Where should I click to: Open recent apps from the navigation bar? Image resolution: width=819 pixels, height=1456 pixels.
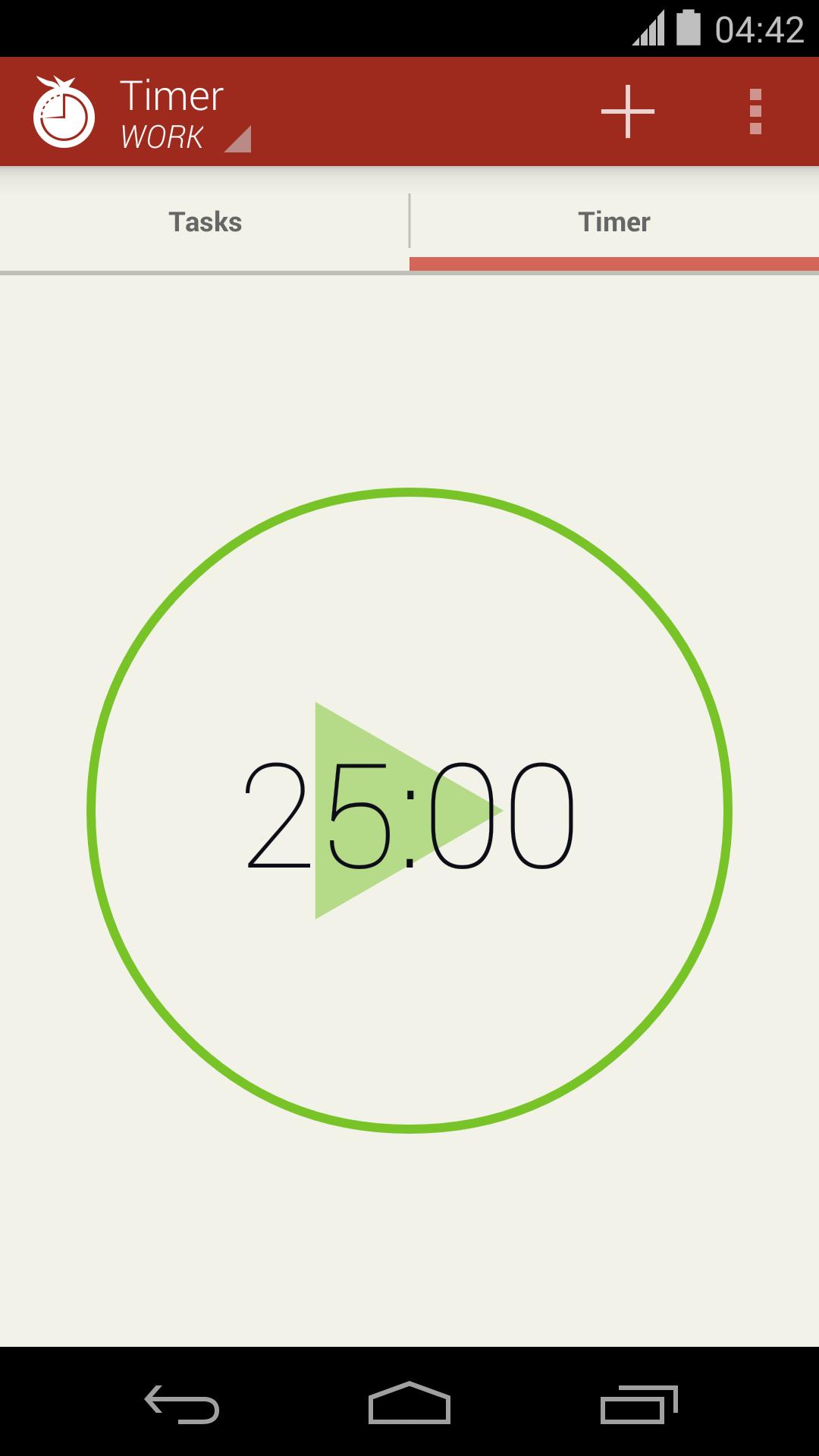click(639, 1404)
